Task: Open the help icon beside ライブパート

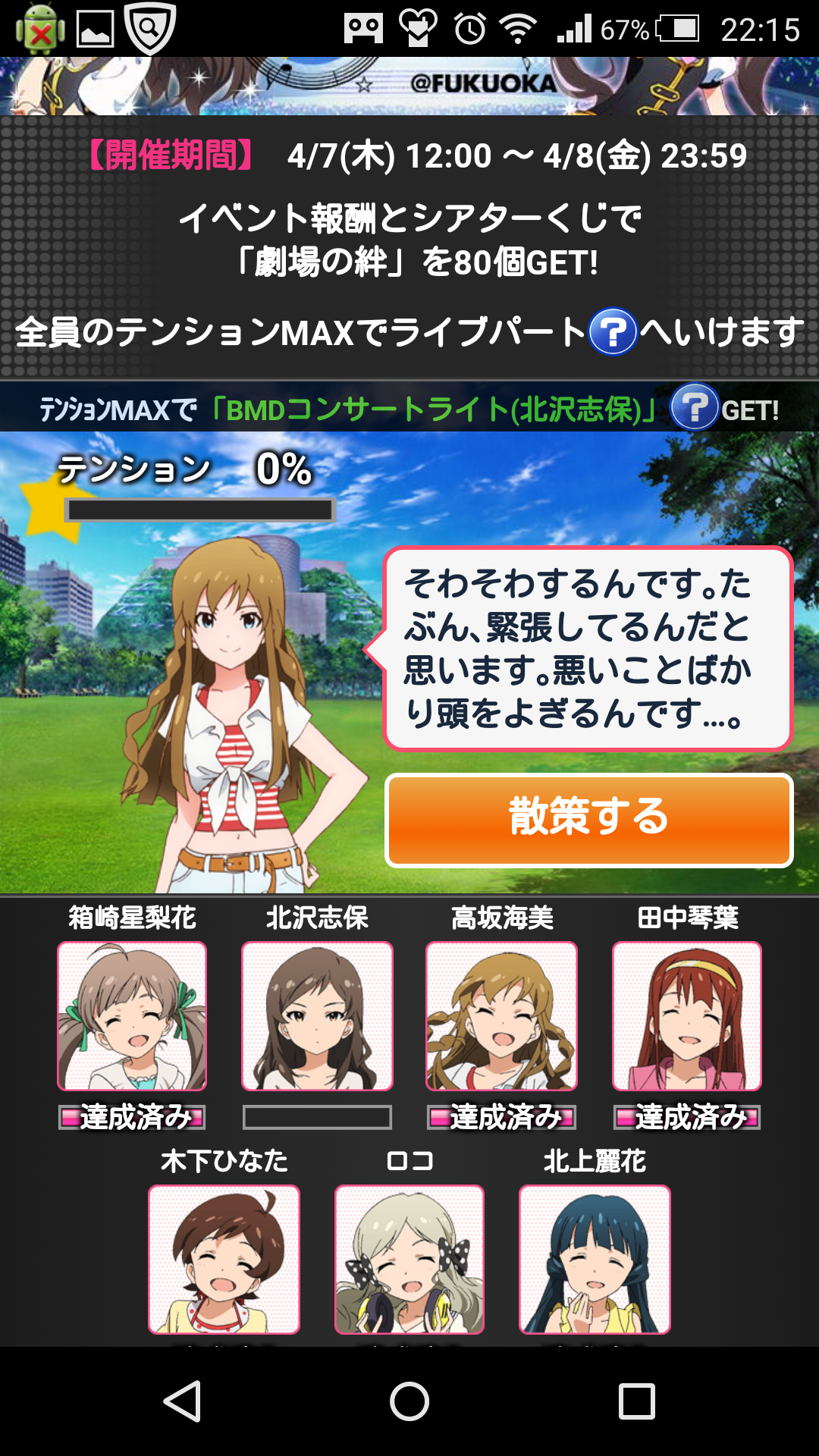Action: [613, 331]
